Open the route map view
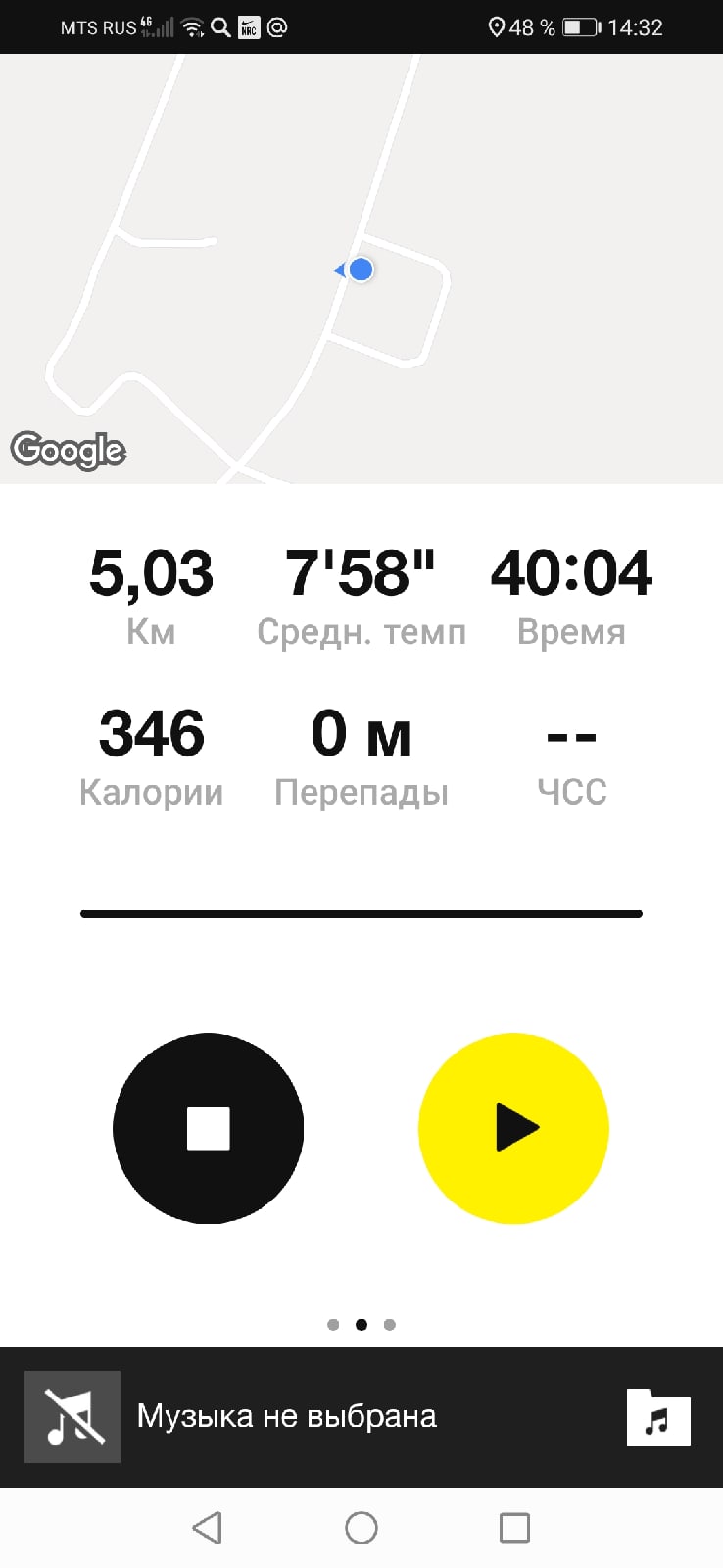This screenshot has width=723, height=1568. tap(361, 269)
